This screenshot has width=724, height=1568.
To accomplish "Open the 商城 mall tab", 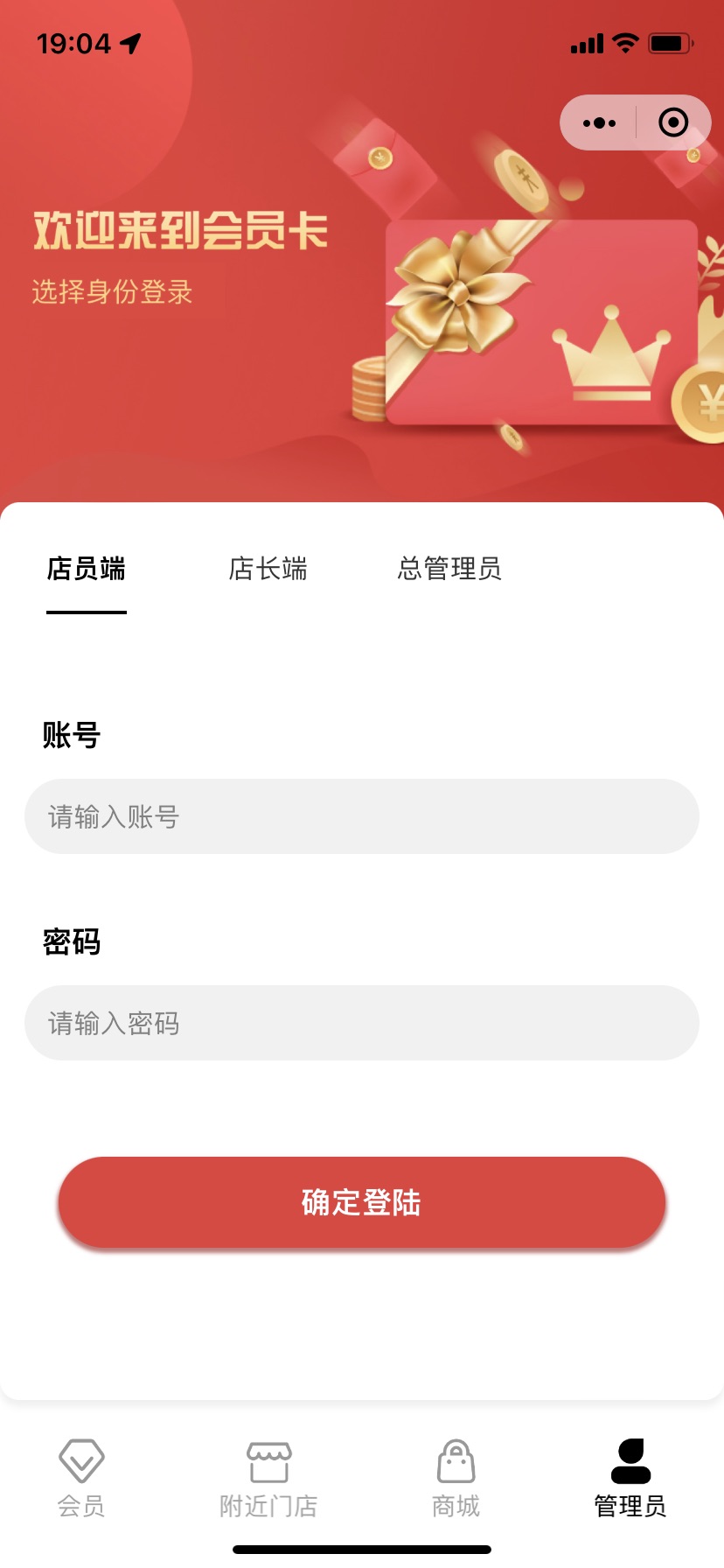I will (456, 1478).
